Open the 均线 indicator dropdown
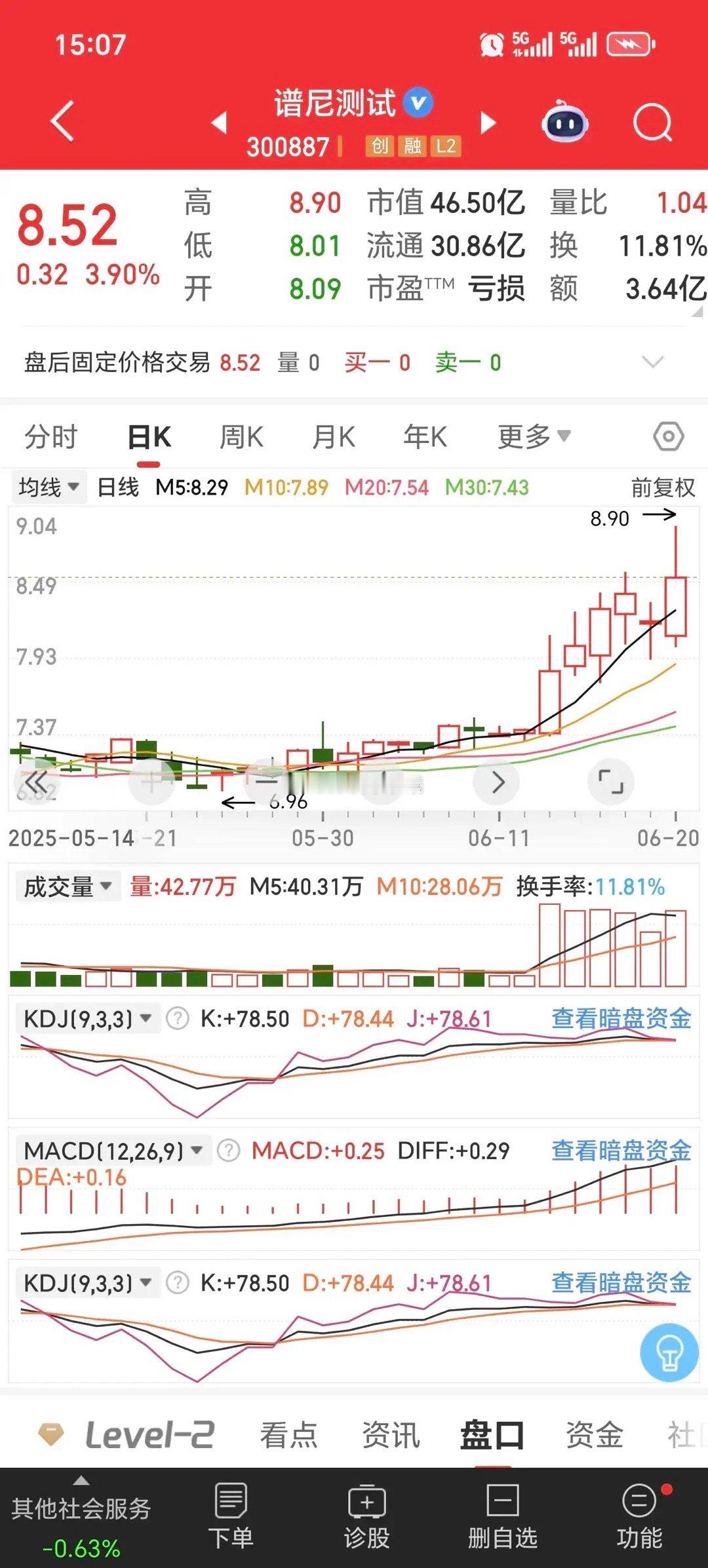The height and width of the screenshot is (1568, 708). click(x=49, y=488)
